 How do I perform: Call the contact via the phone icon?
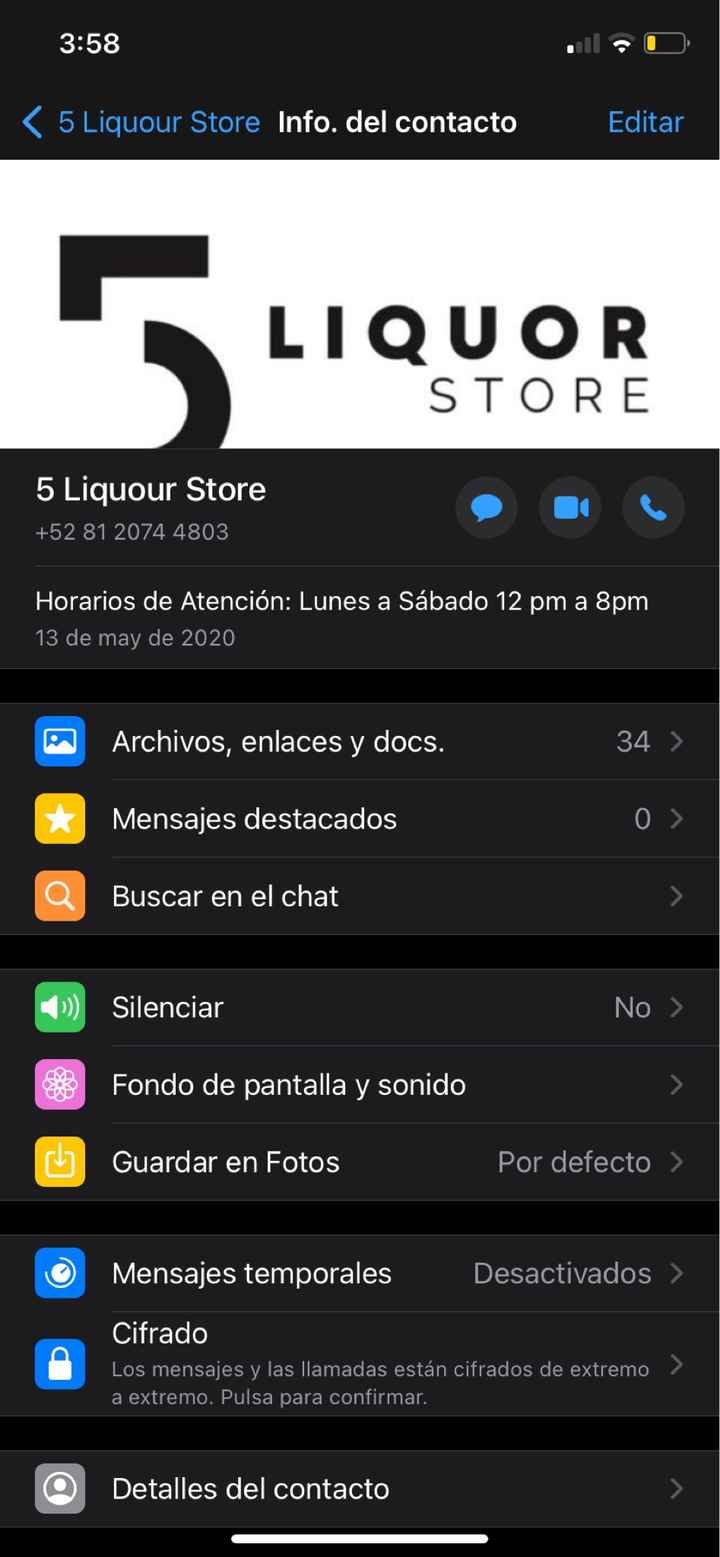click(x=653, y=508)
